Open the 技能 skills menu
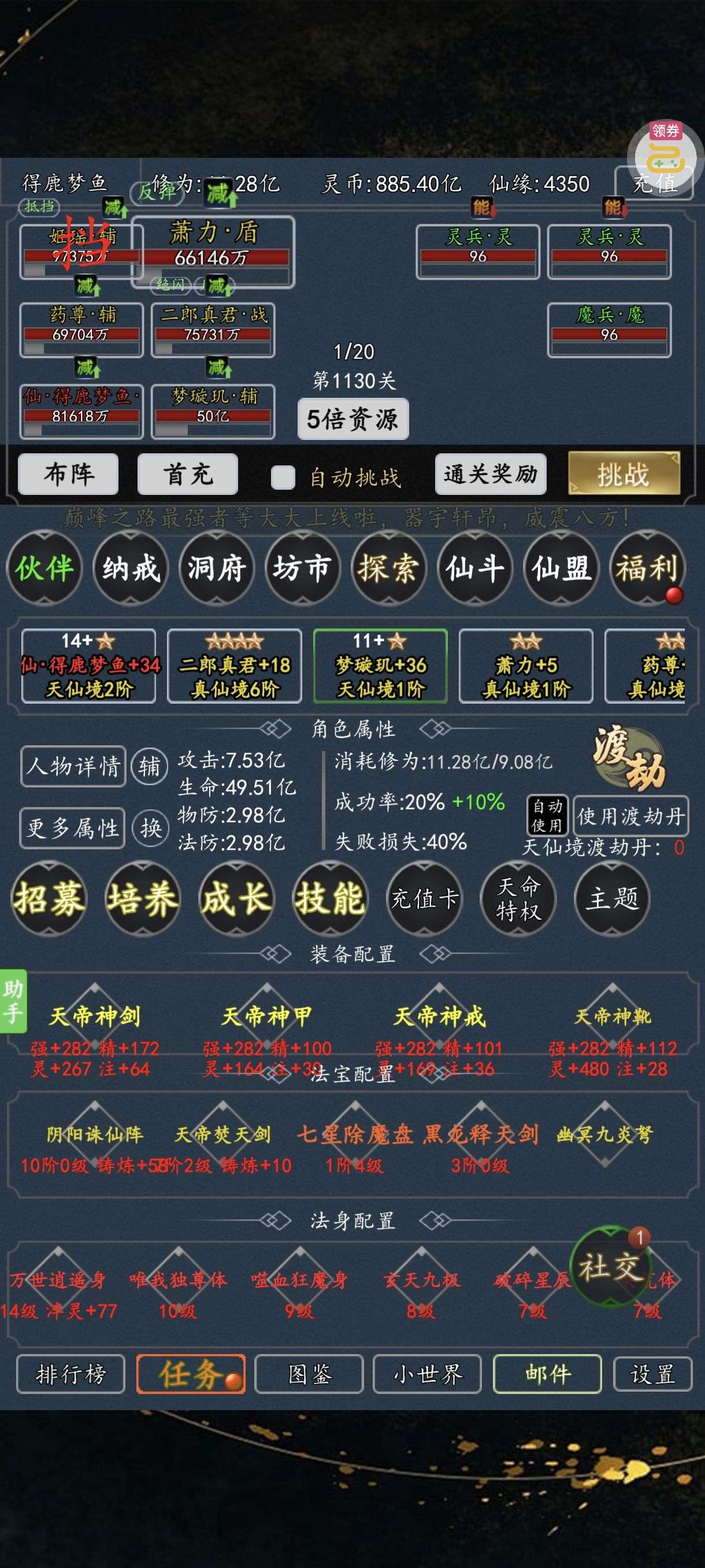The image size is (705, 1568). [331, 898]
